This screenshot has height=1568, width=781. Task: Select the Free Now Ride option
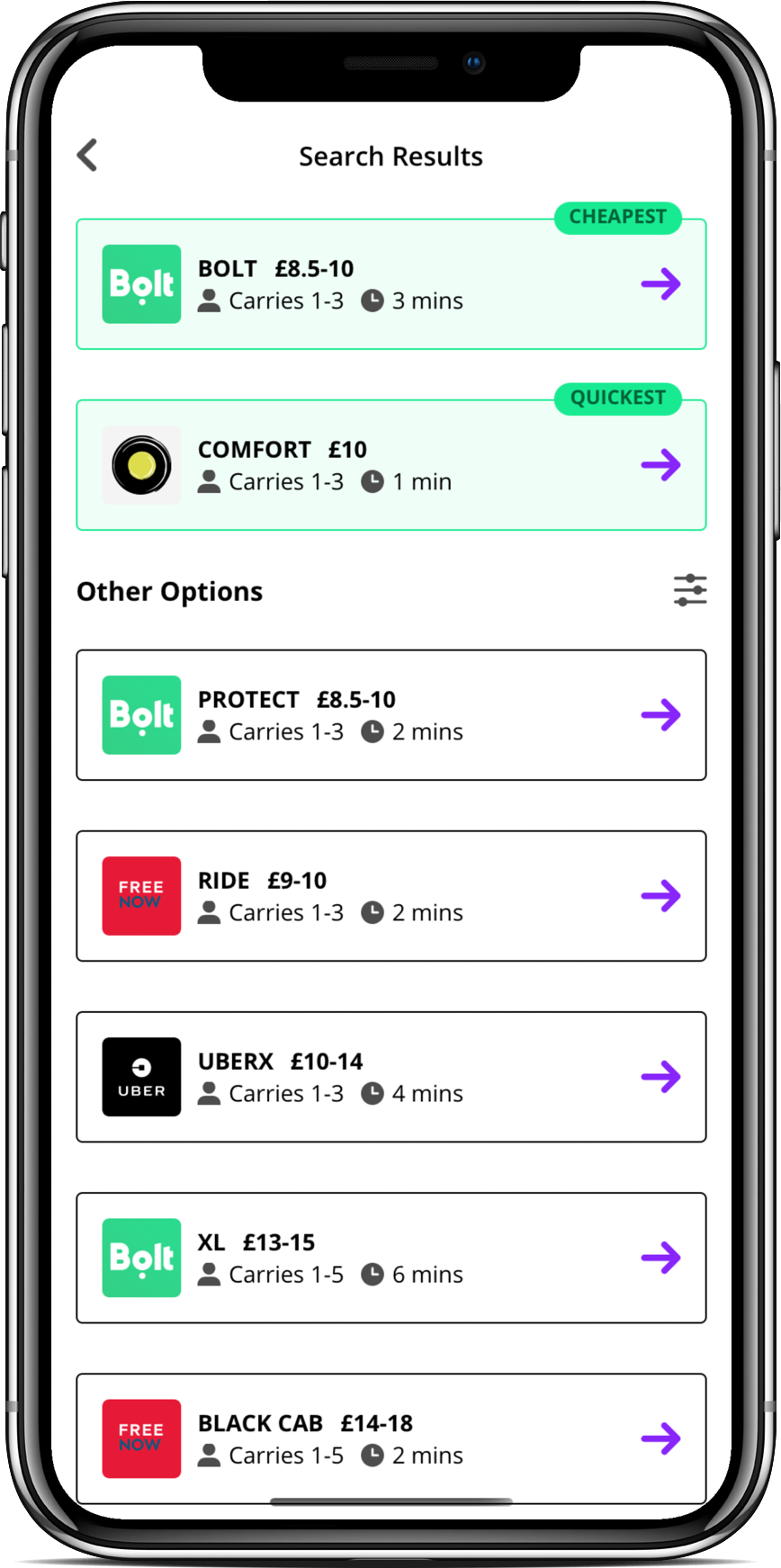tap(390, 896)
